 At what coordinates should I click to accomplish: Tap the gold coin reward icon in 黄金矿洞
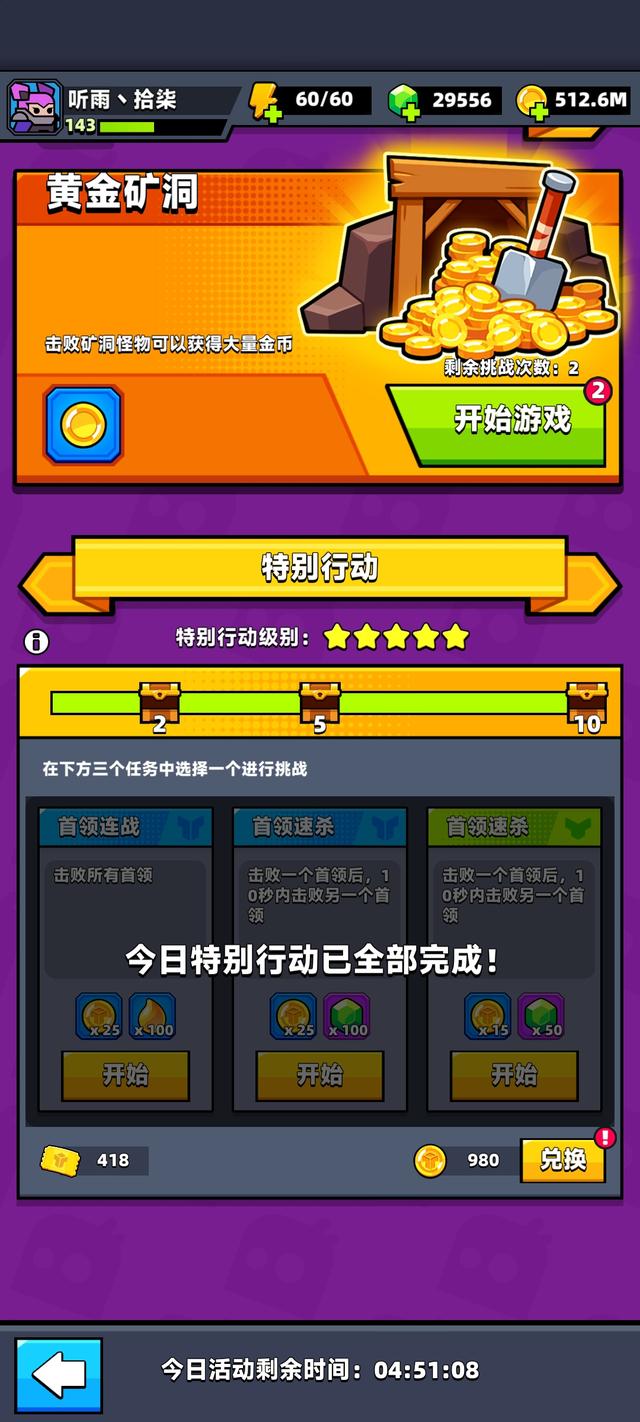[x=83, y=425]
